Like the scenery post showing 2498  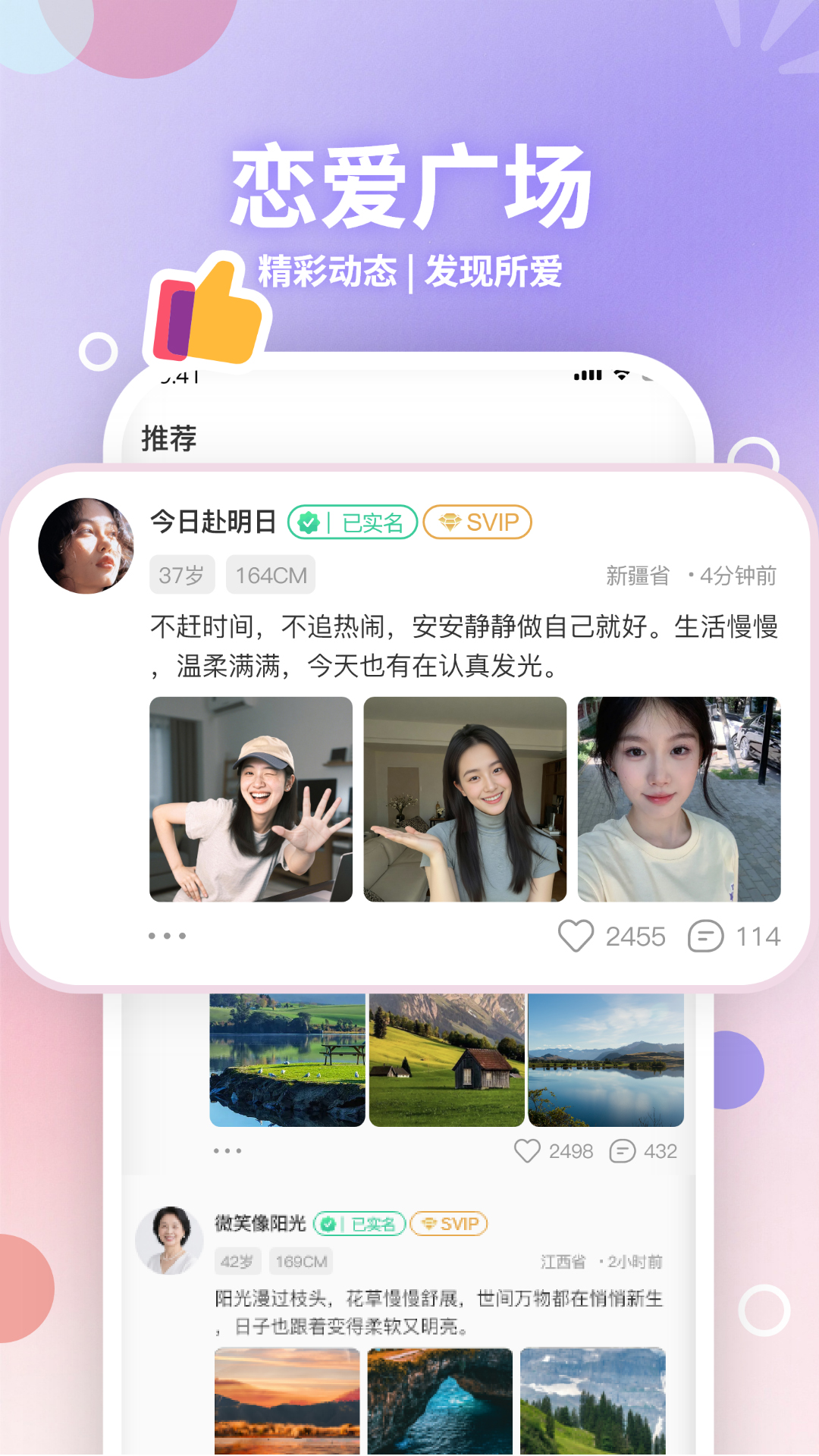point(526,1150)
